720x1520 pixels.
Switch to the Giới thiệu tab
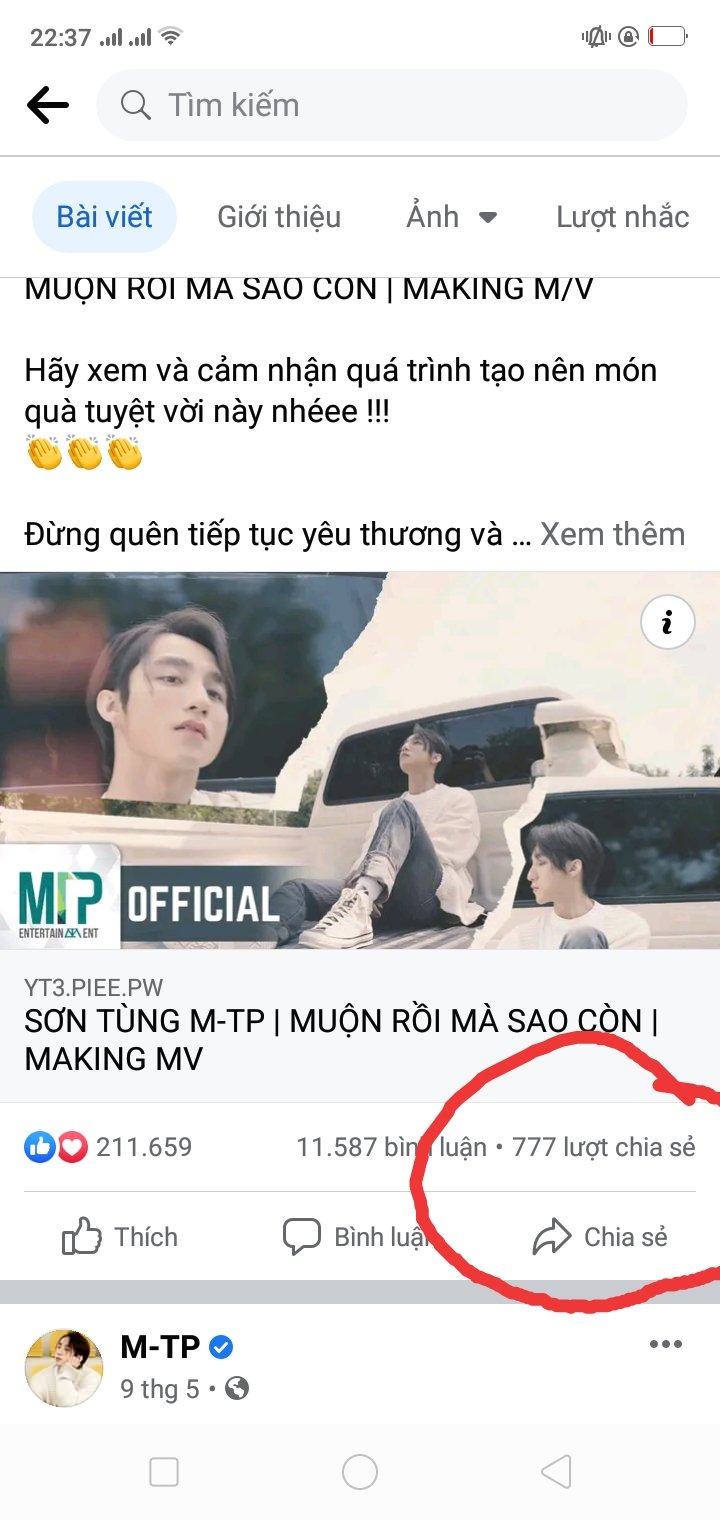click(x=279, y=217)
